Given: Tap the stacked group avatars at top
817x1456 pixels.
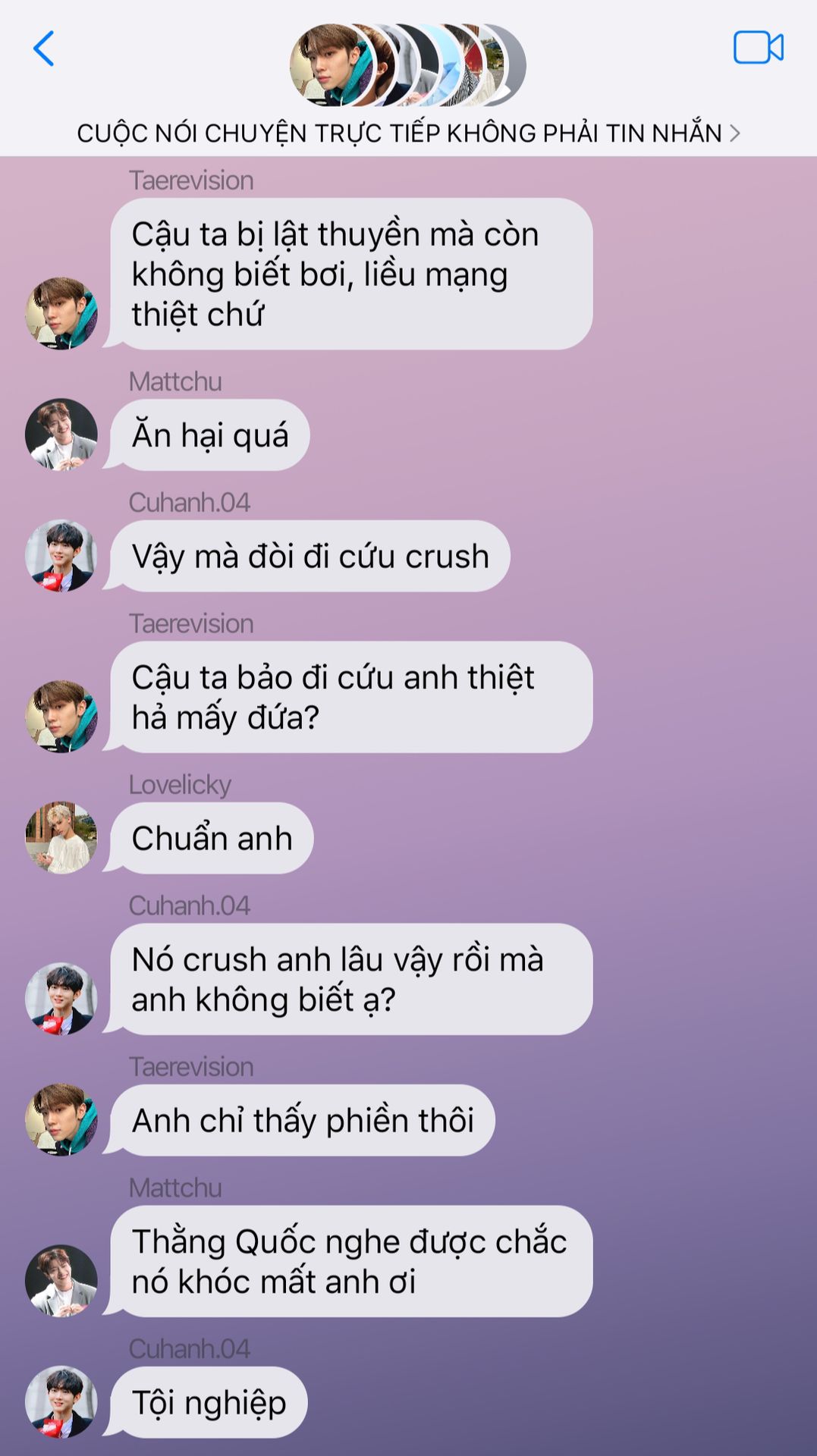Looking at the screenshot, I should click(407, 65).
